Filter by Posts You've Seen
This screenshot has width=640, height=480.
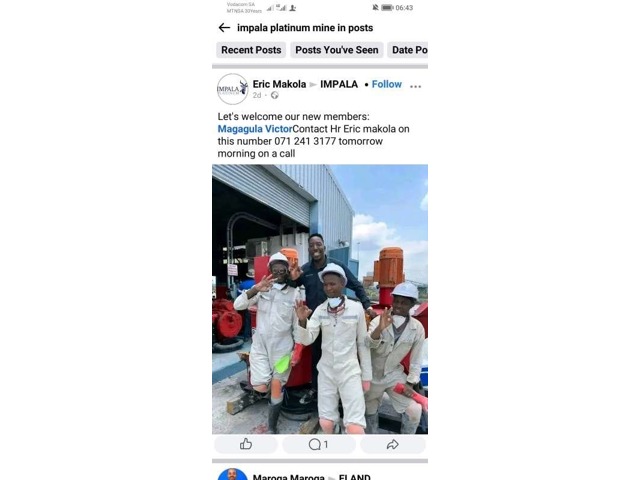[x=336, y=50]
